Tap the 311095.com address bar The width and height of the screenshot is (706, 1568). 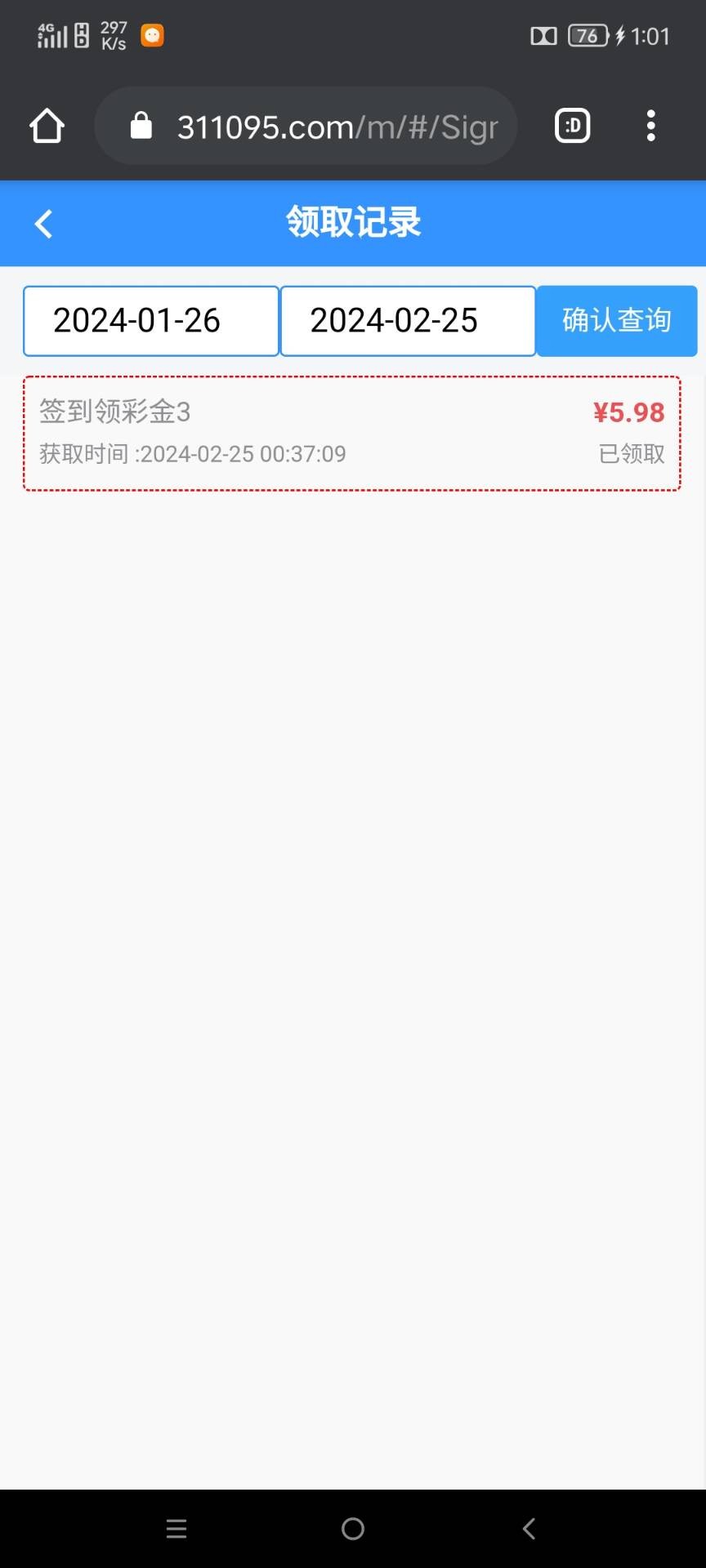(327, 126)
